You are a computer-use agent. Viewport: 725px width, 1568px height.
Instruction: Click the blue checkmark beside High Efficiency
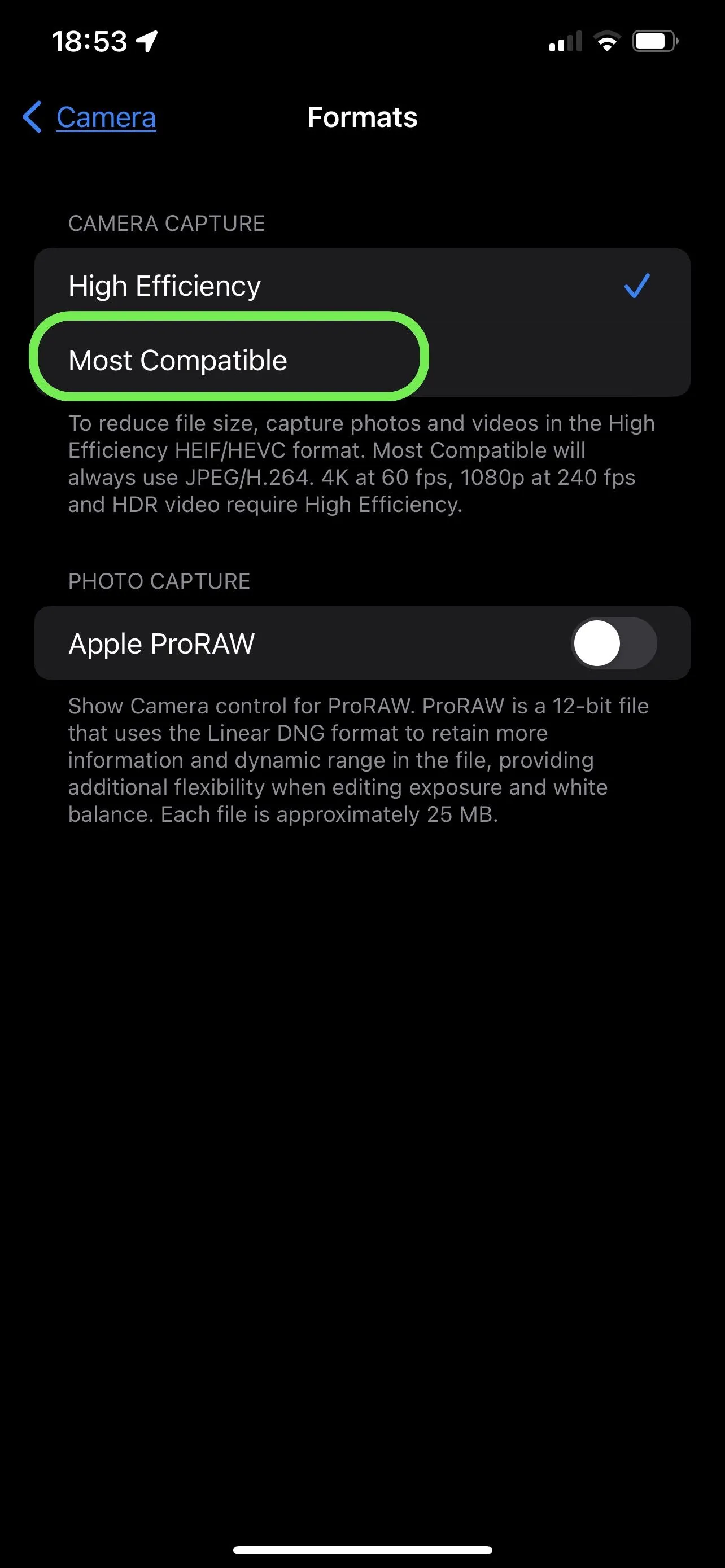click(x=636, y=285)
